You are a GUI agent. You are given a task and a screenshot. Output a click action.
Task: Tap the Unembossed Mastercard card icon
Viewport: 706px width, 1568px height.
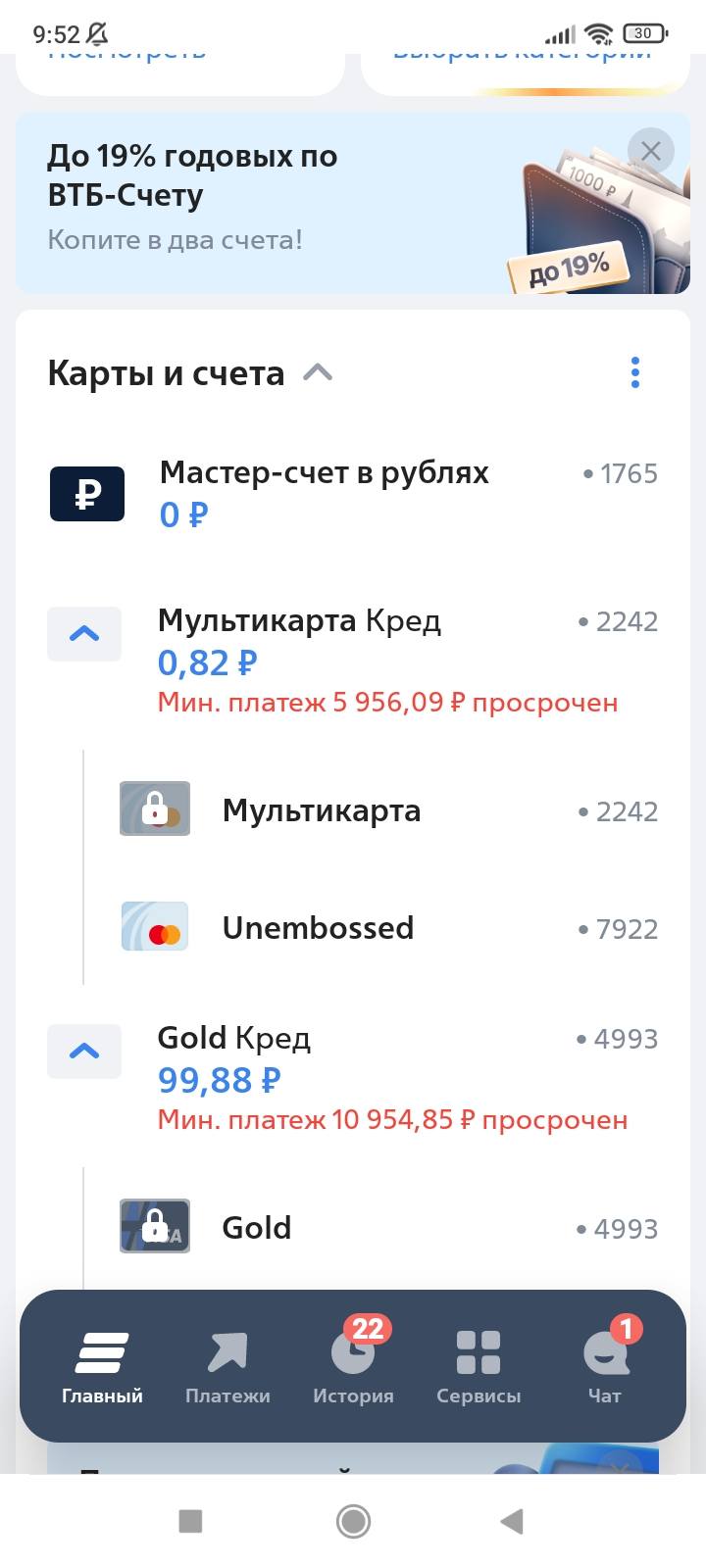154,927
